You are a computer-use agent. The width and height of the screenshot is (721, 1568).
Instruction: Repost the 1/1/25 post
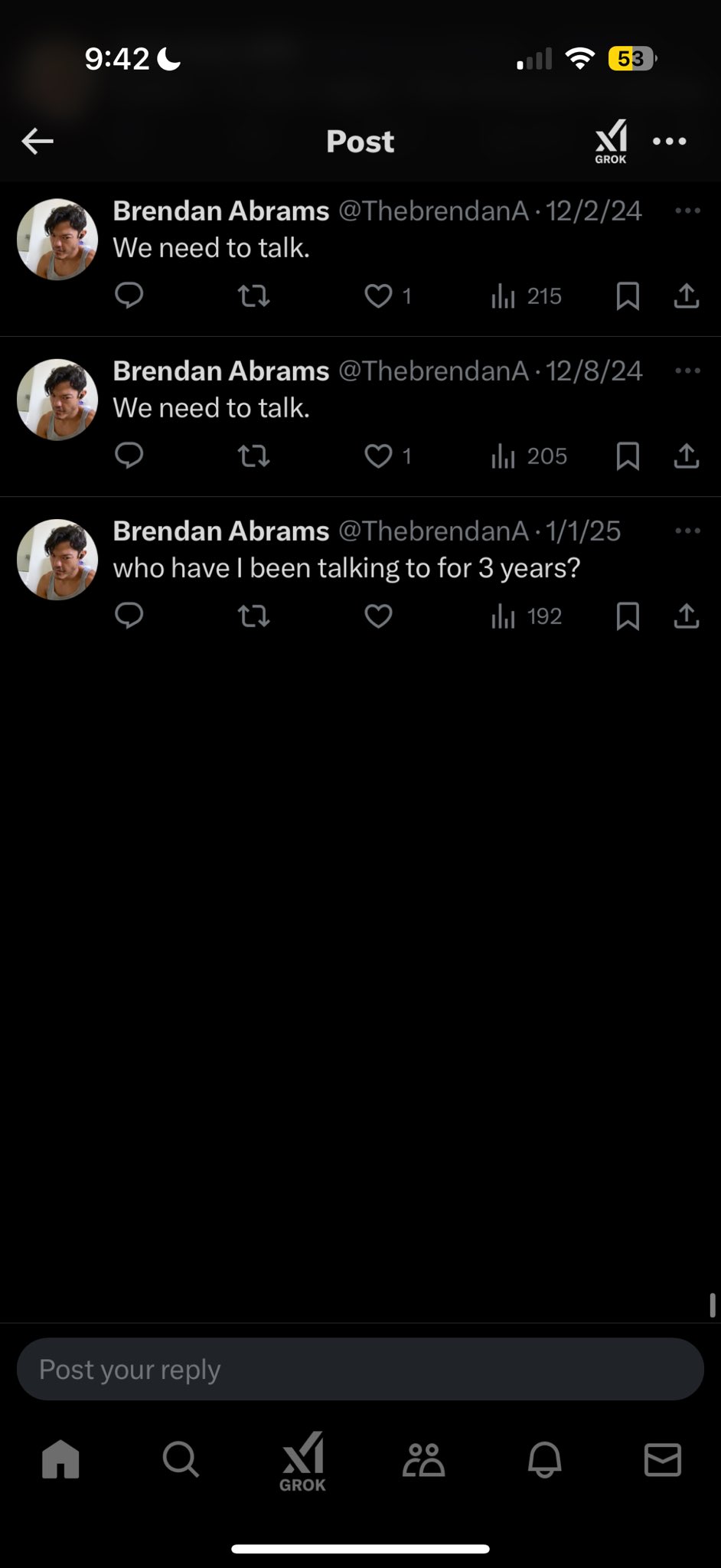click(253, 616)
